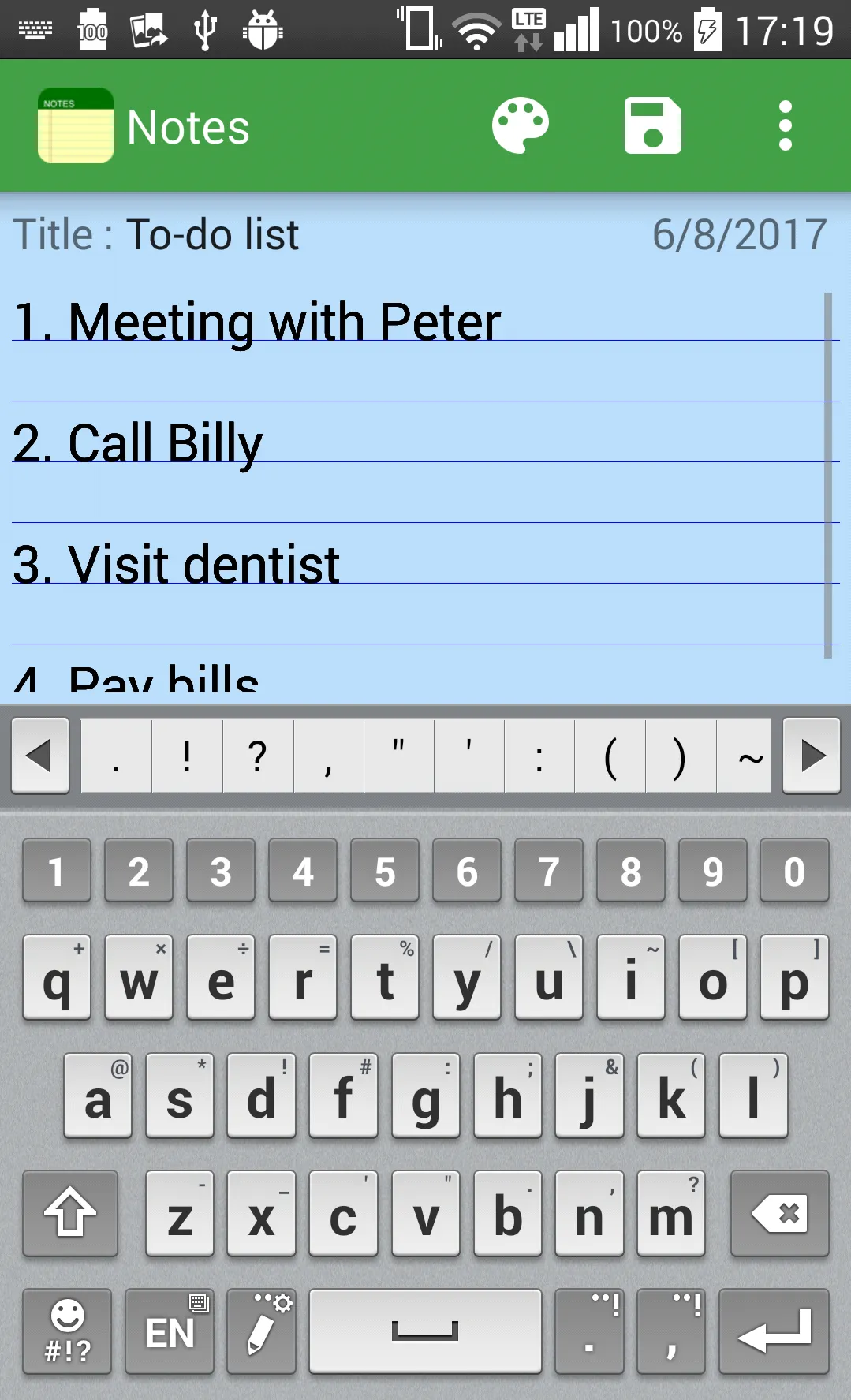Viewport: 851px width, 1400px height.
Task: Switch keyboard language with EN key
Action: pos(170,1331)
